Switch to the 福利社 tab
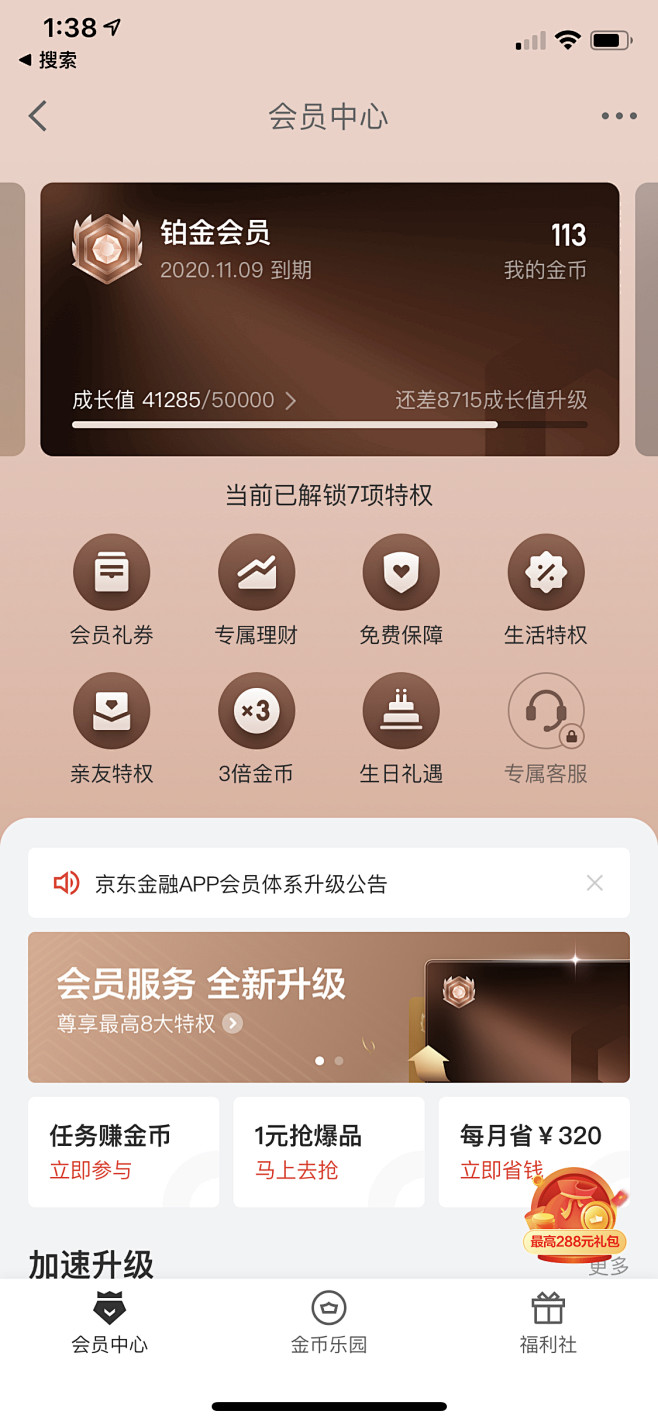This screenshot has height=1425, width=658. 547,1322
